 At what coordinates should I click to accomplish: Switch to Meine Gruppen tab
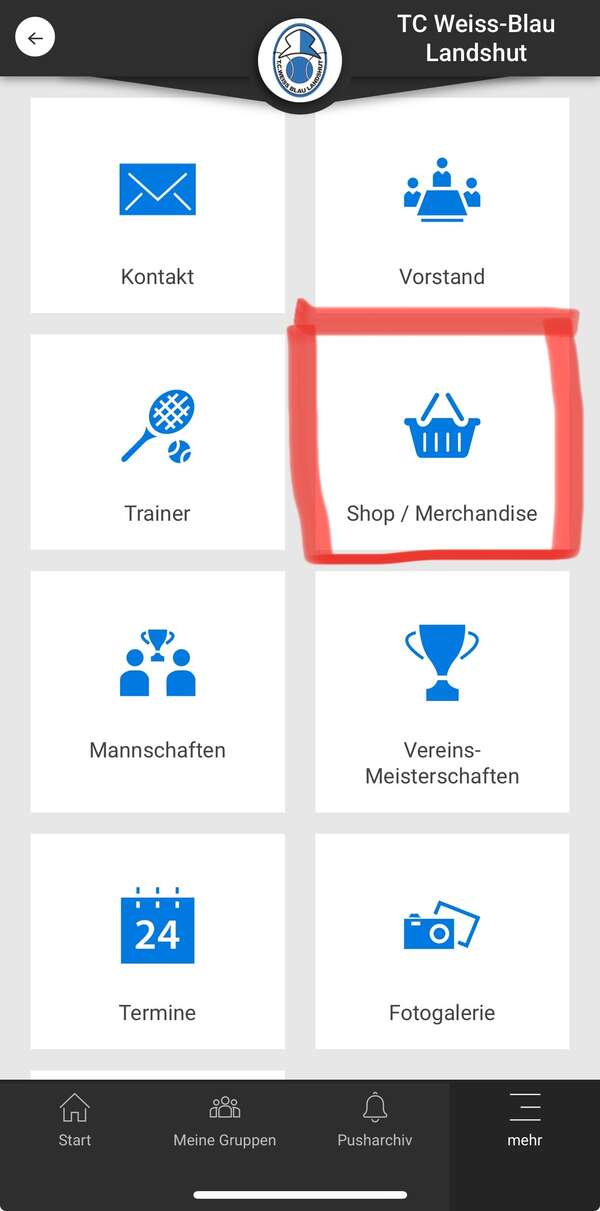225,1120
